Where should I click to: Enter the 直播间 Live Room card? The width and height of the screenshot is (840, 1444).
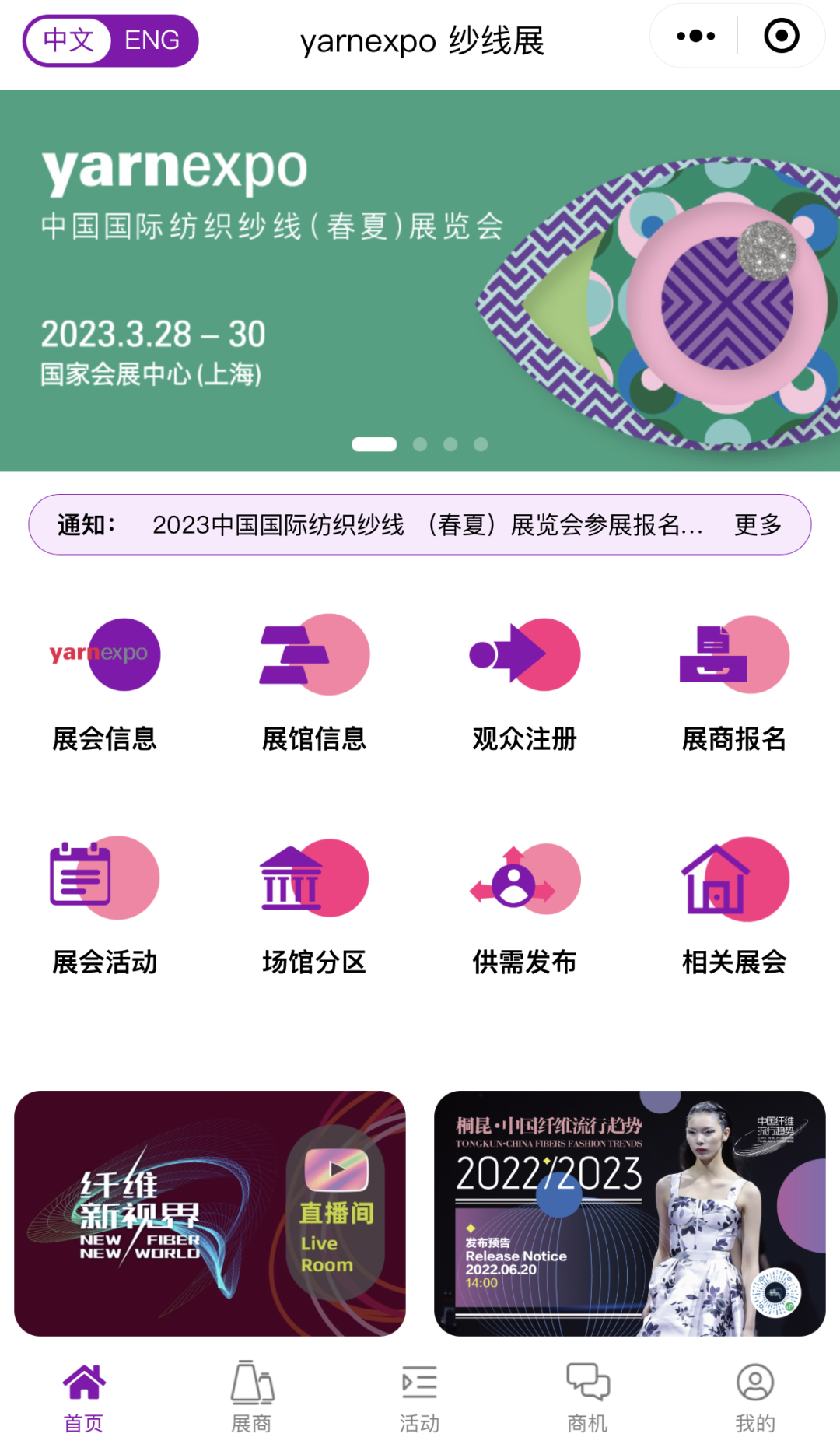coord(210,1214)
